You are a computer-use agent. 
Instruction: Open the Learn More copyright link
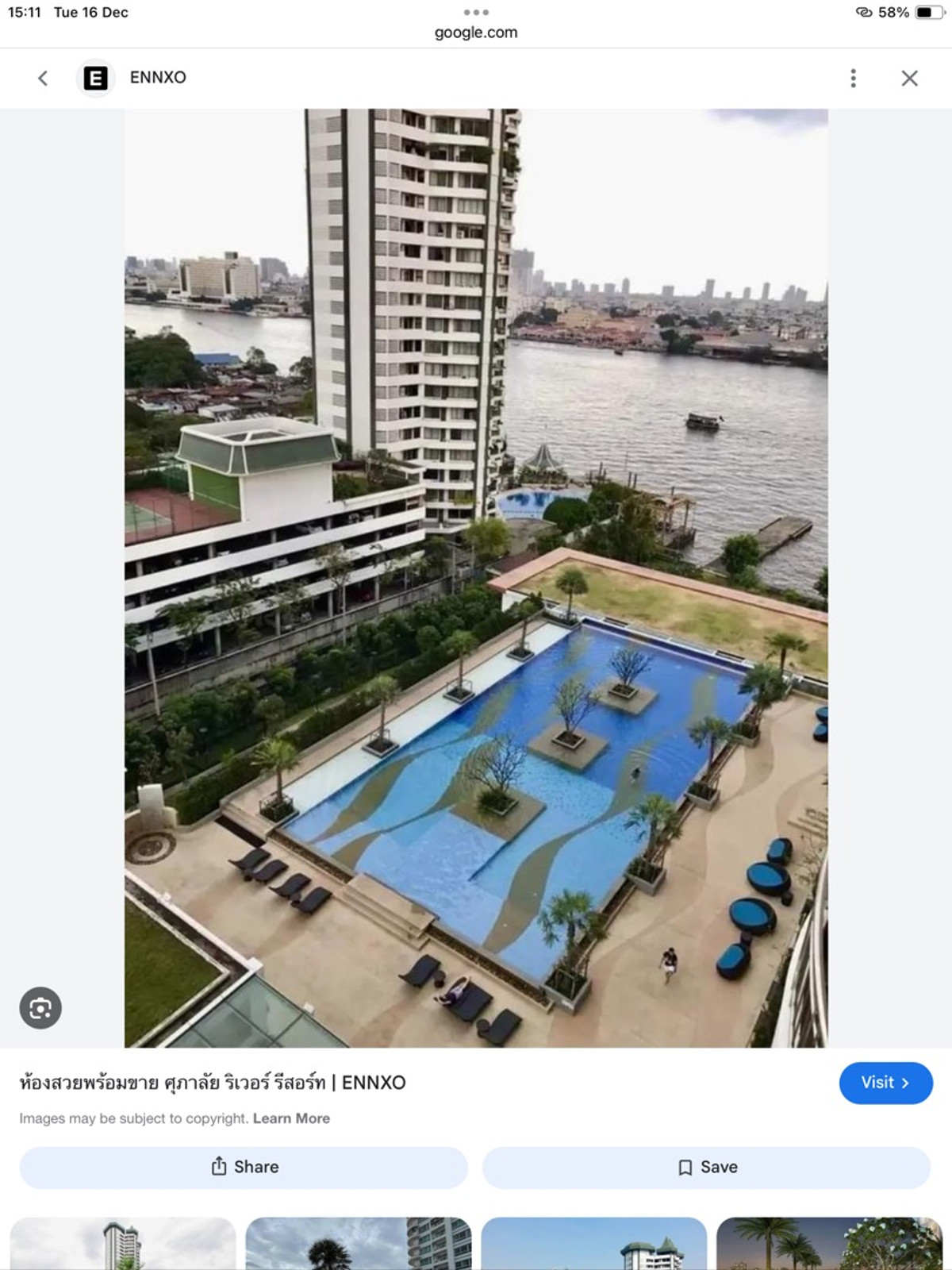[291, 1118]
